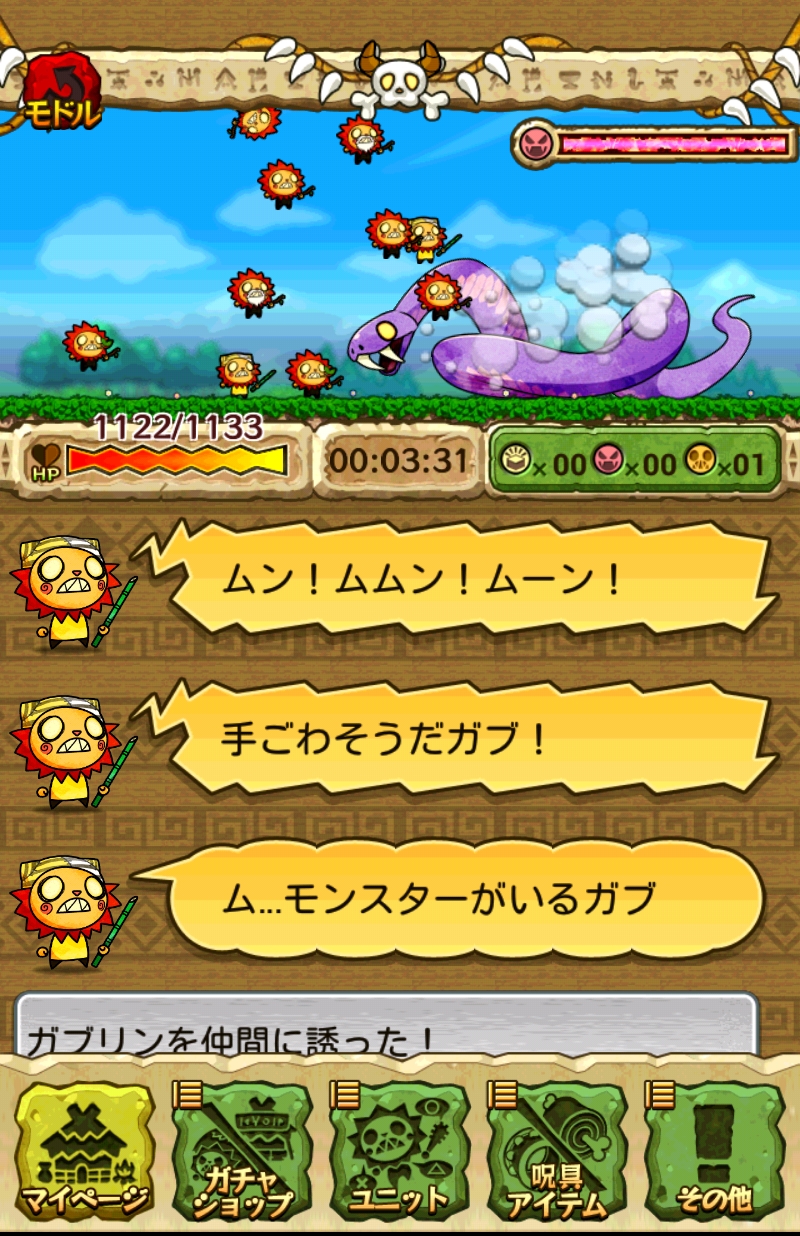Go to the ユニット tab
The width and height of the screenshot is (800, 1236).
[399, 1150]
